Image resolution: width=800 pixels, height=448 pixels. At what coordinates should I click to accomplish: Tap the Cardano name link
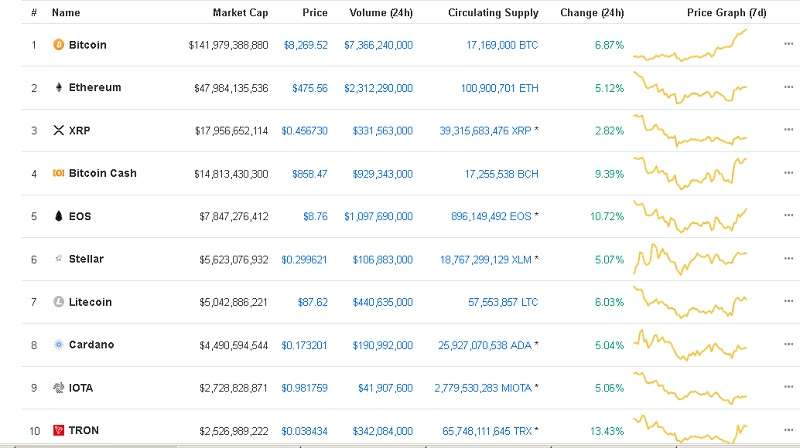91,345
